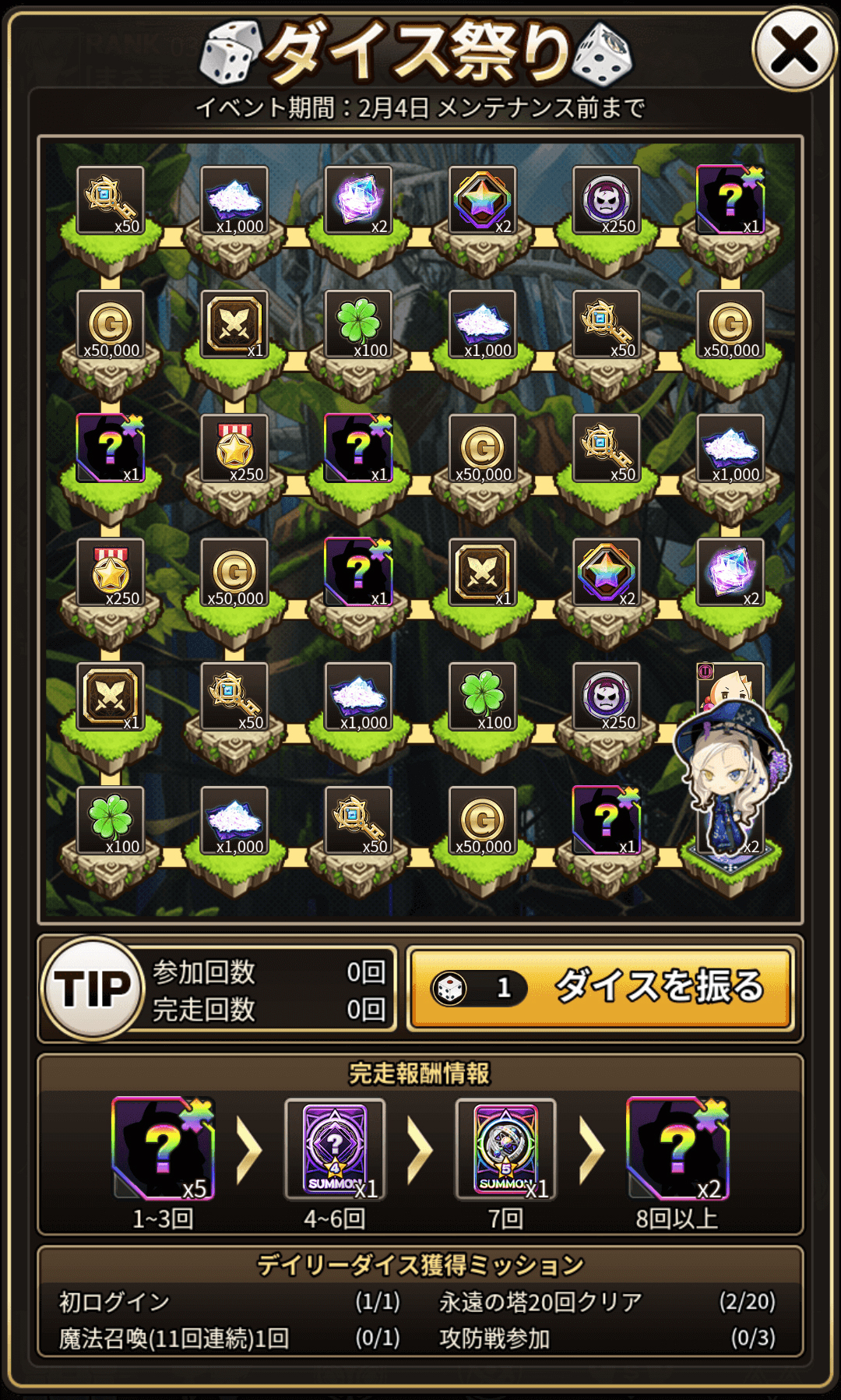Close the ダイス祭り event window

tap(793, 50)
